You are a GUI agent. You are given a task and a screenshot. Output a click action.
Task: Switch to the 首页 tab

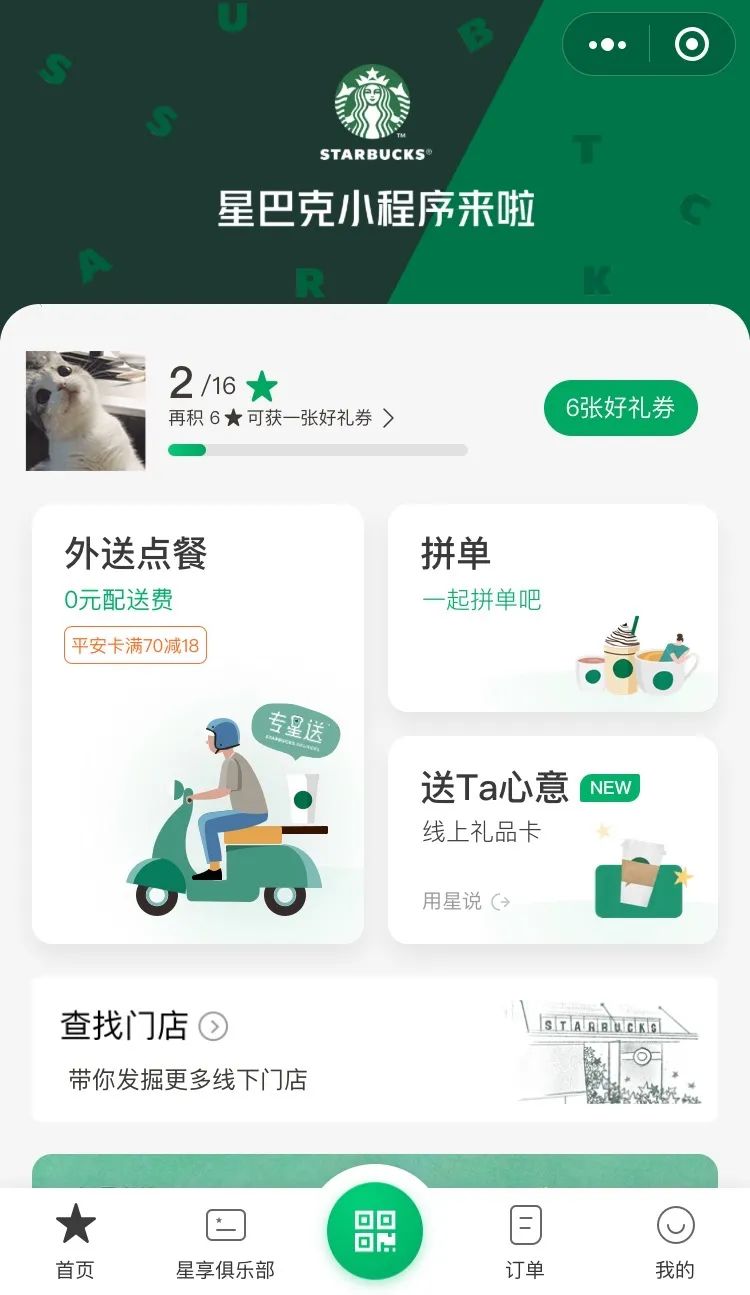click(75, 1241)
